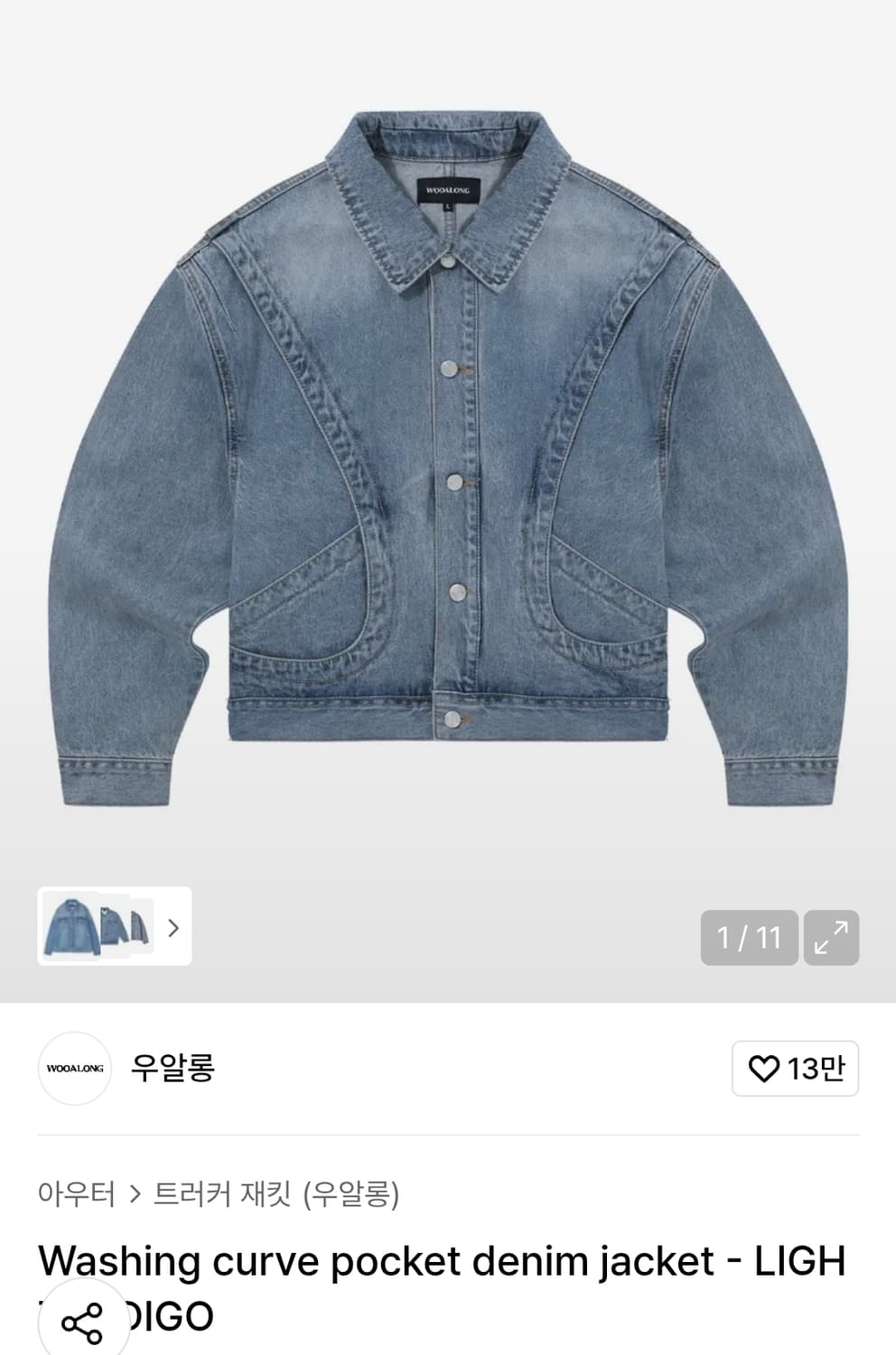Unlike the product by tapping the heart
The height and width of the screenshot is (1355, 896).
click(766, 1069)
